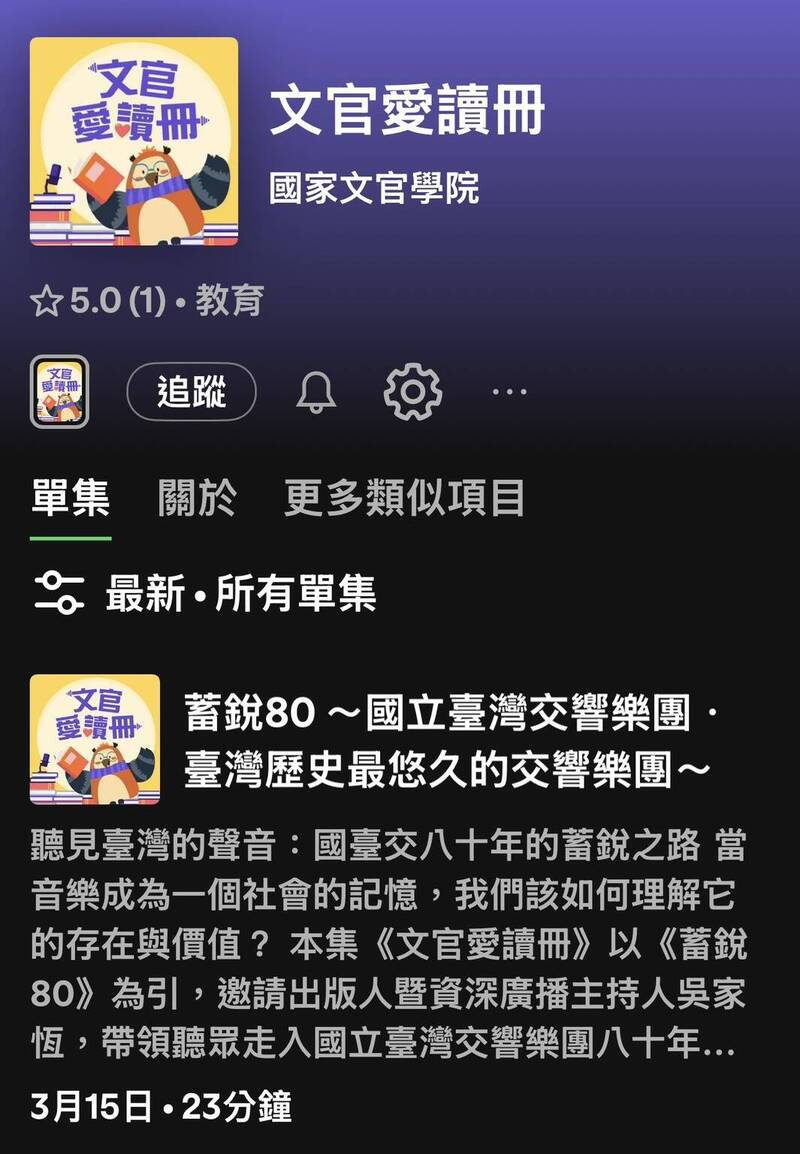Open 最新·所有單集 sorting options
The width and height of the screenshot is (800, 1154).
pos(240,592)
